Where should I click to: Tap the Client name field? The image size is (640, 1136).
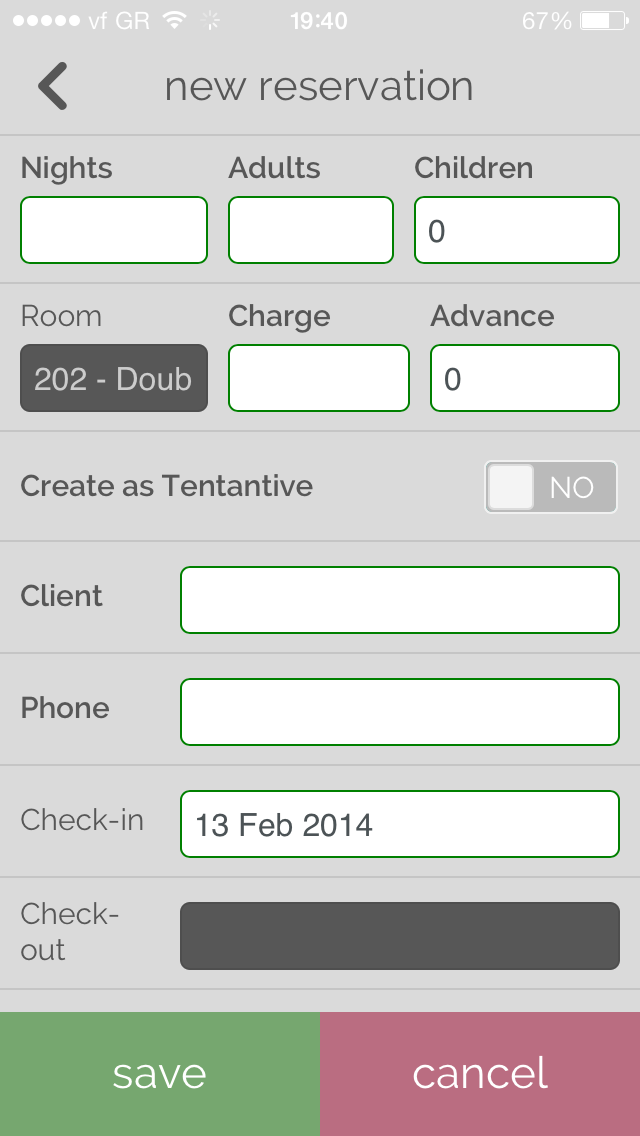pos(400,600)
